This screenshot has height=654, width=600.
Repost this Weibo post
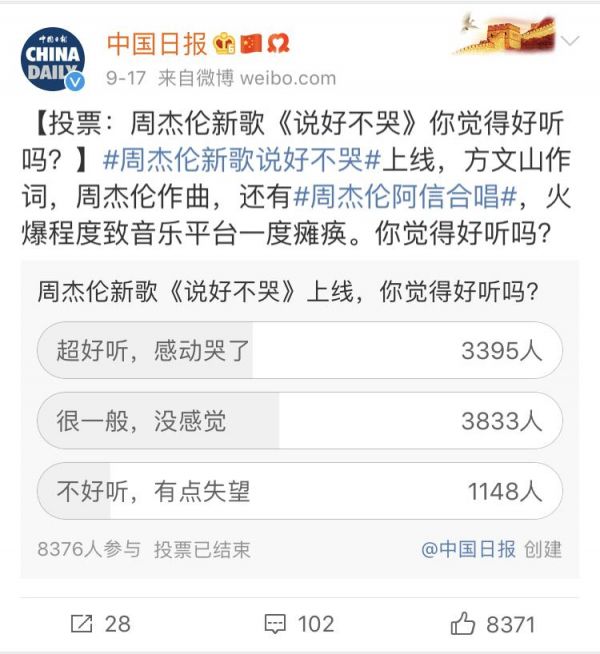100,624
